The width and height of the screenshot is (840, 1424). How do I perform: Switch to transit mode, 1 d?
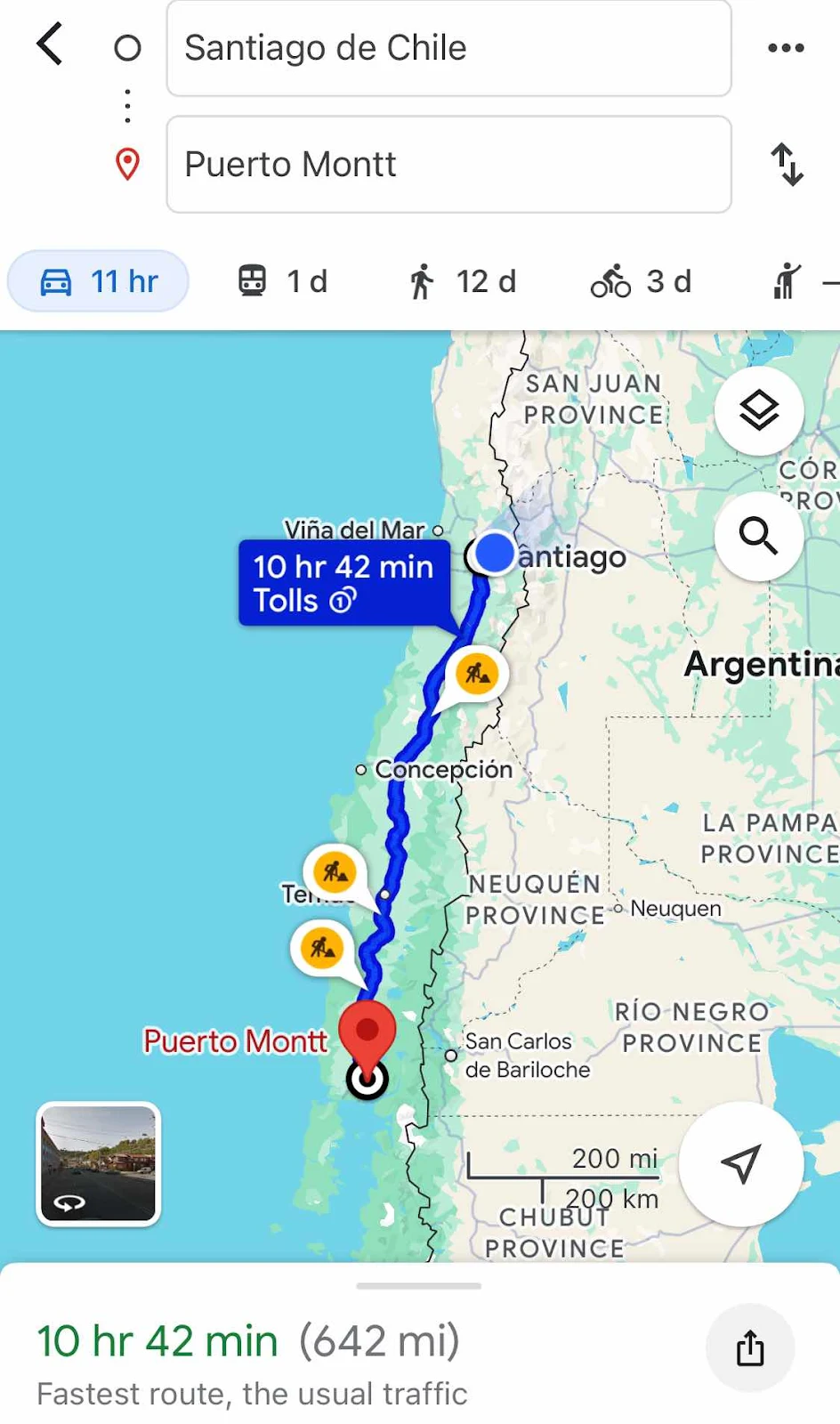[x=283, y=282]
